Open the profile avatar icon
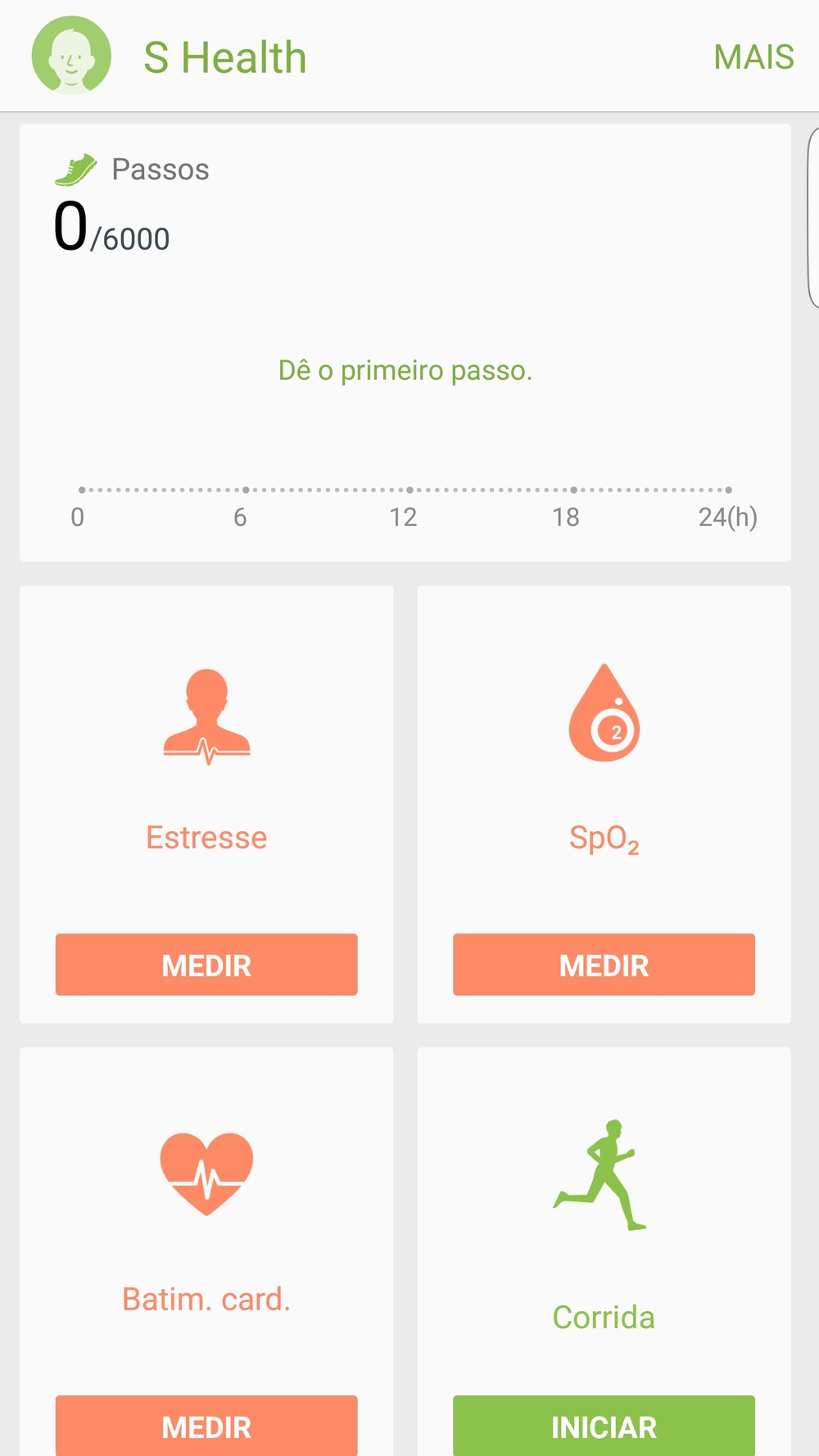The width and height of the screenshot is (819, 1456). (x=71, y=56)
